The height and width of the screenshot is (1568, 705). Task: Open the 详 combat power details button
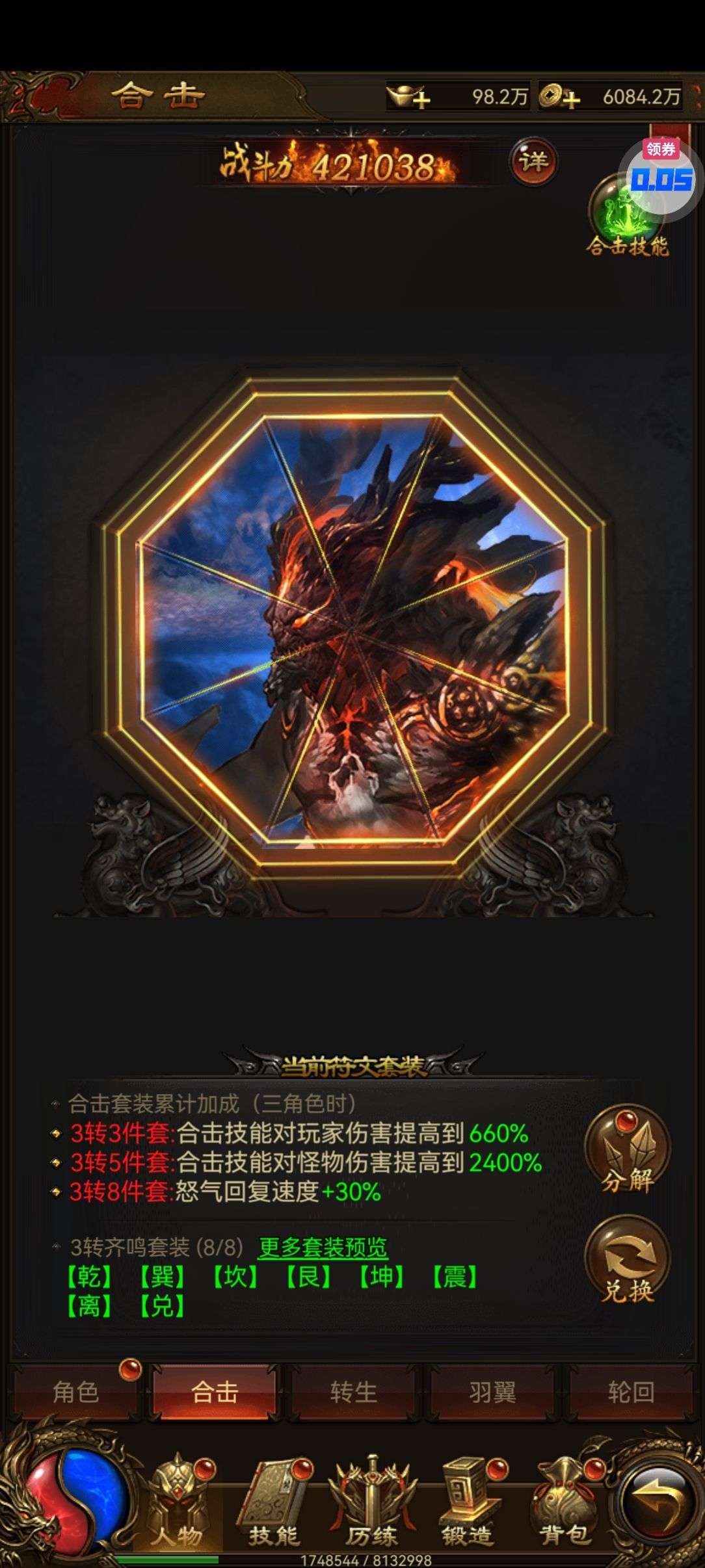(533, 161)
